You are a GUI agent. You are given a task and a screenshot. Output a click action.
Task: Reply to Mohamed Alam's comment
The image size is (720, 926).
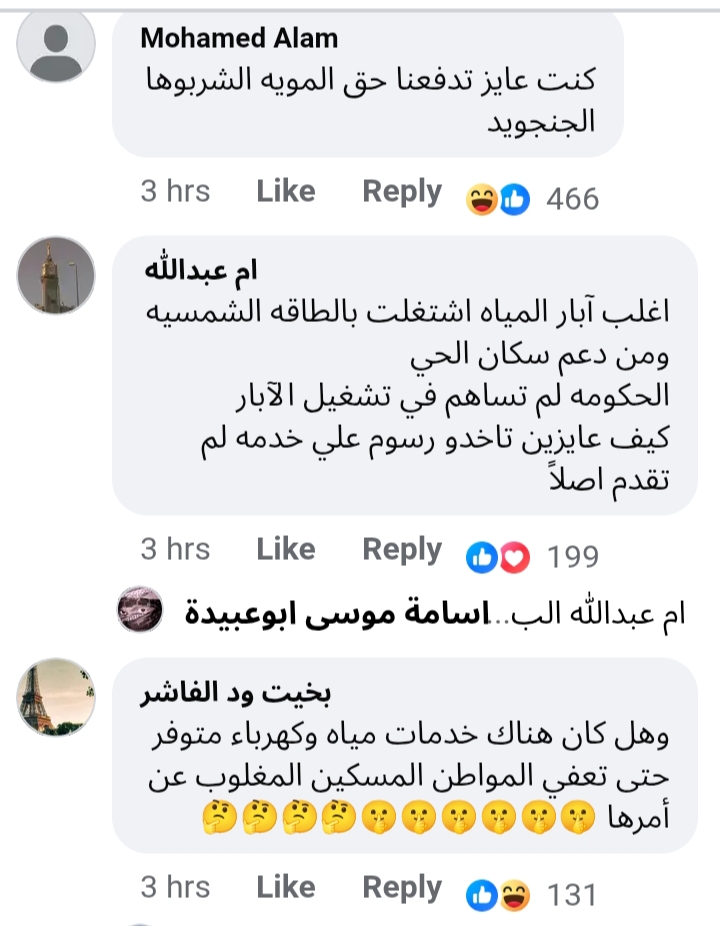(x=401, y=192)
